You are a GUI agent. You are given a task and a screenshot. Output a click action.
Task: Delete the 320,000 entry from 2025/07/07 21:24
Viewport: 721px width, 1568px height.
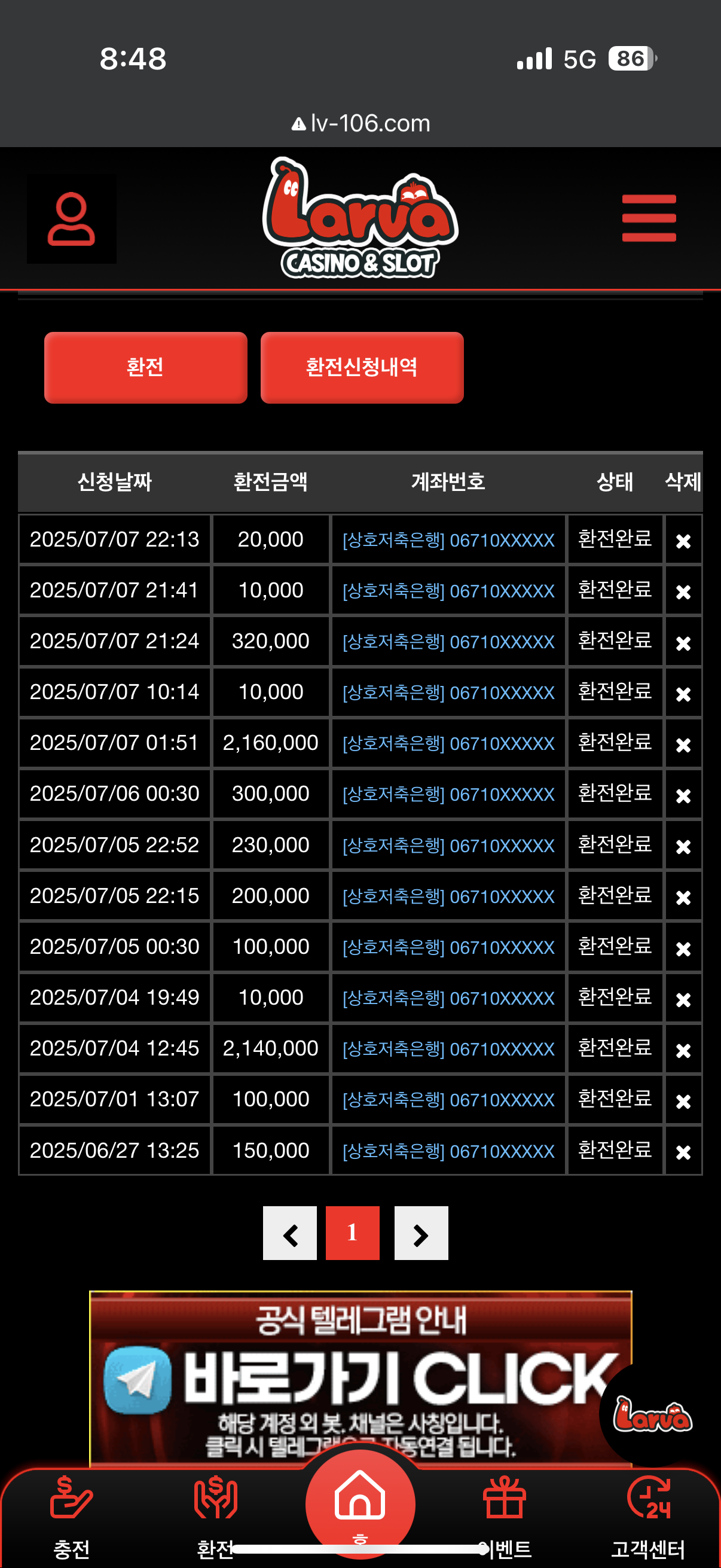tap(683, 642)
